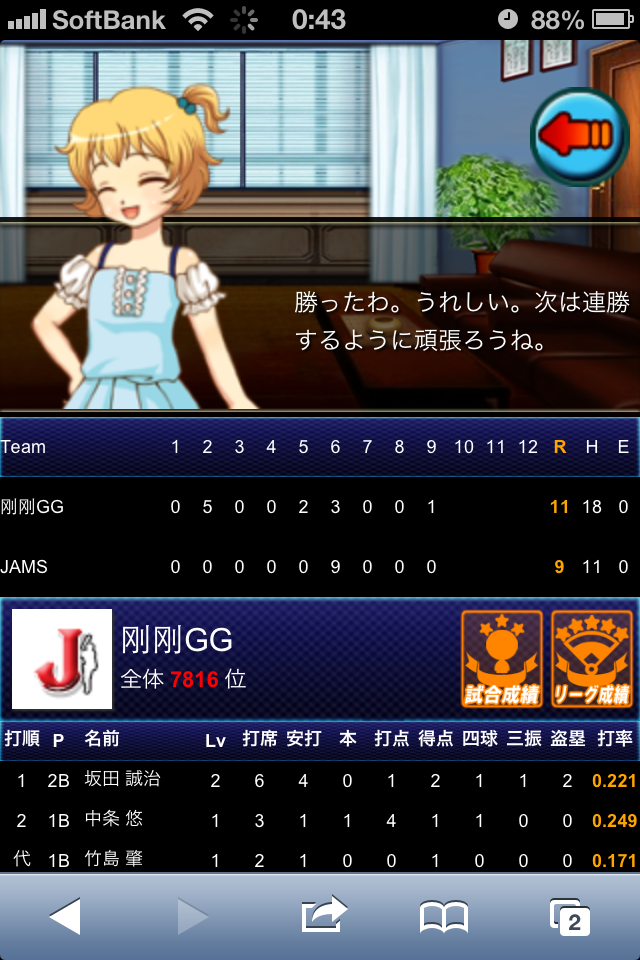Go back in the browser
The height and width of the screenshot is (960, 640).
[66, 915]
